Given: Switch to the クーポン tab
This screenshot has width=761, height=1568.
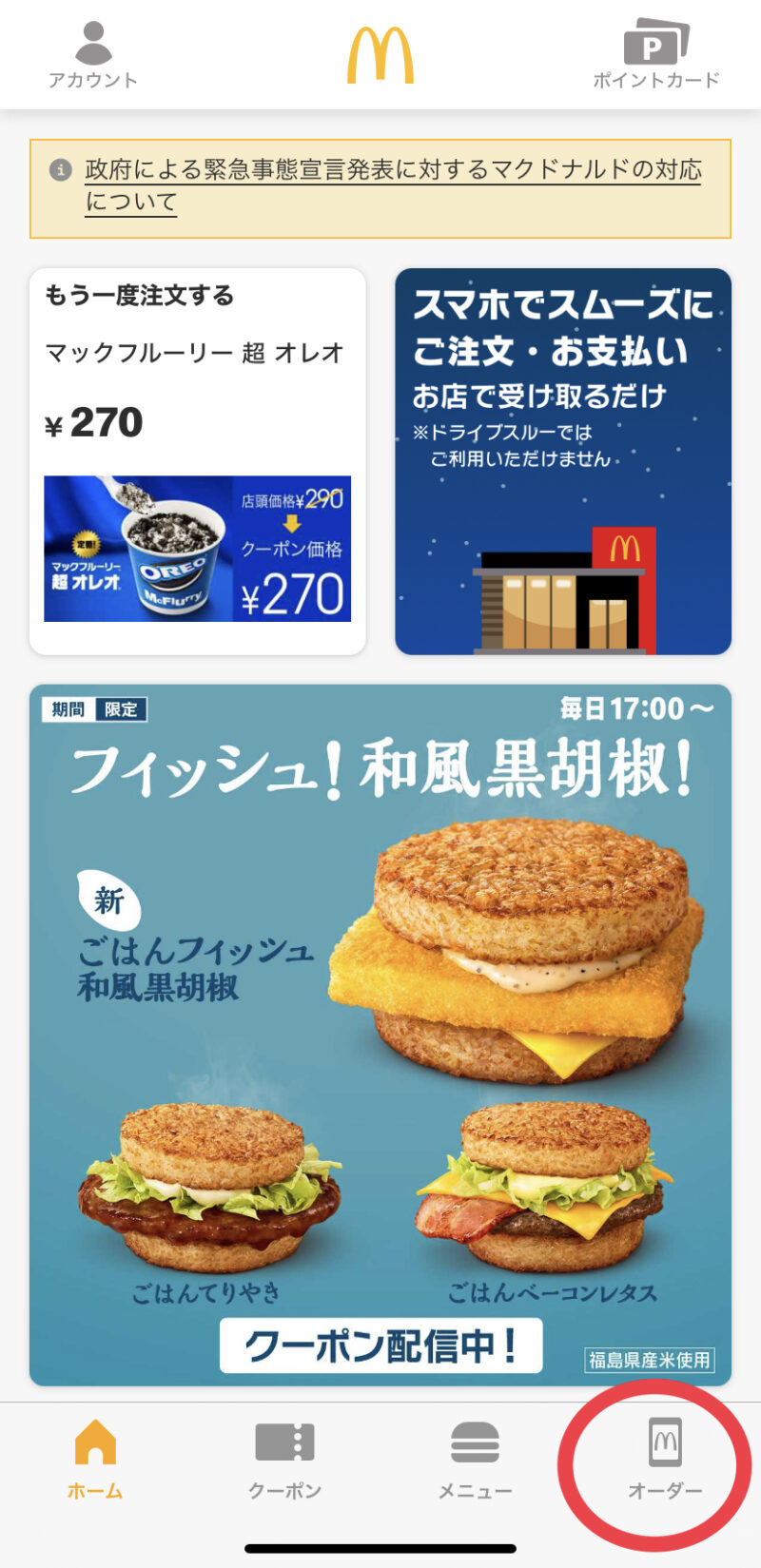Looking at the screenshot, I should (284, 1458).
